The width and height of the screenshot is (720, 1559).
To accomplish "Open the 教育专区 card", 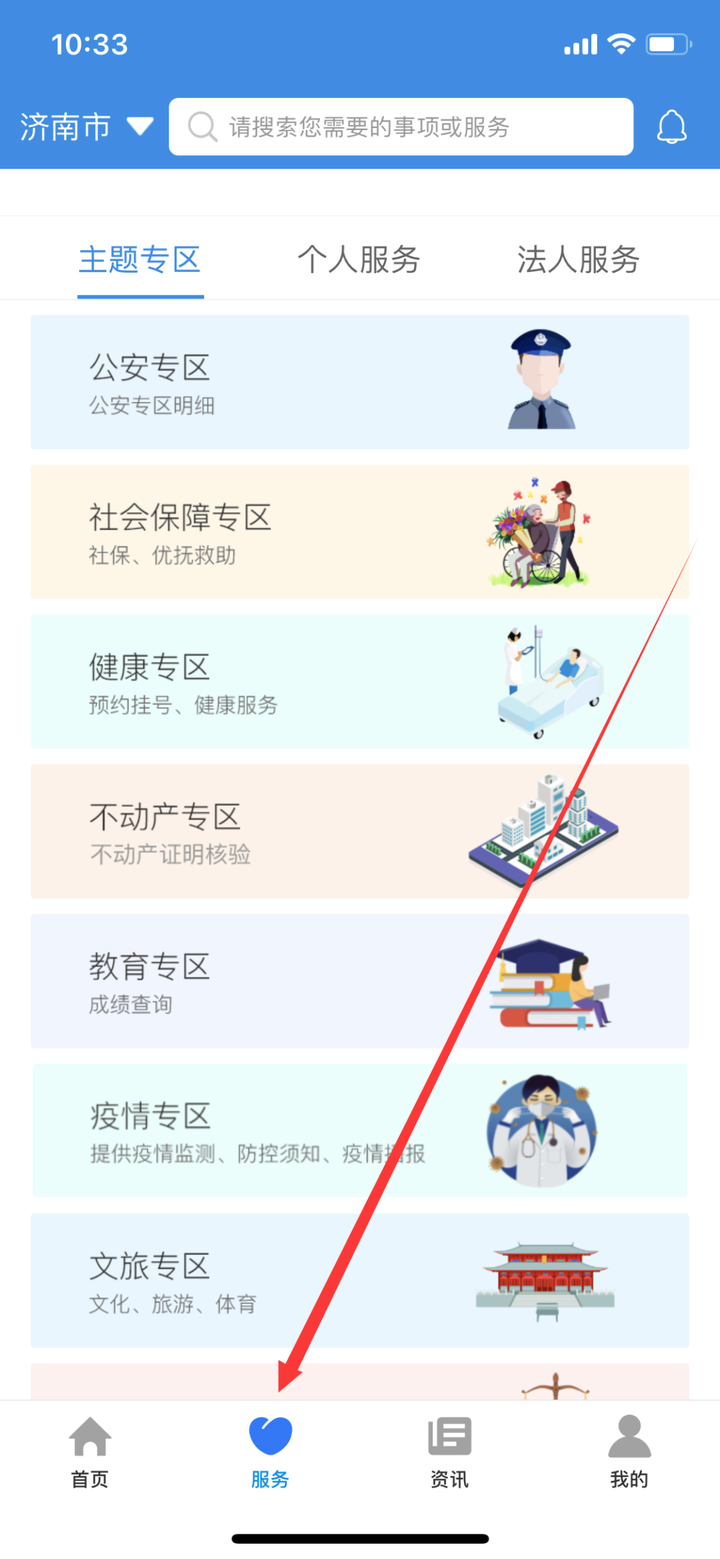I will [360, 980].
